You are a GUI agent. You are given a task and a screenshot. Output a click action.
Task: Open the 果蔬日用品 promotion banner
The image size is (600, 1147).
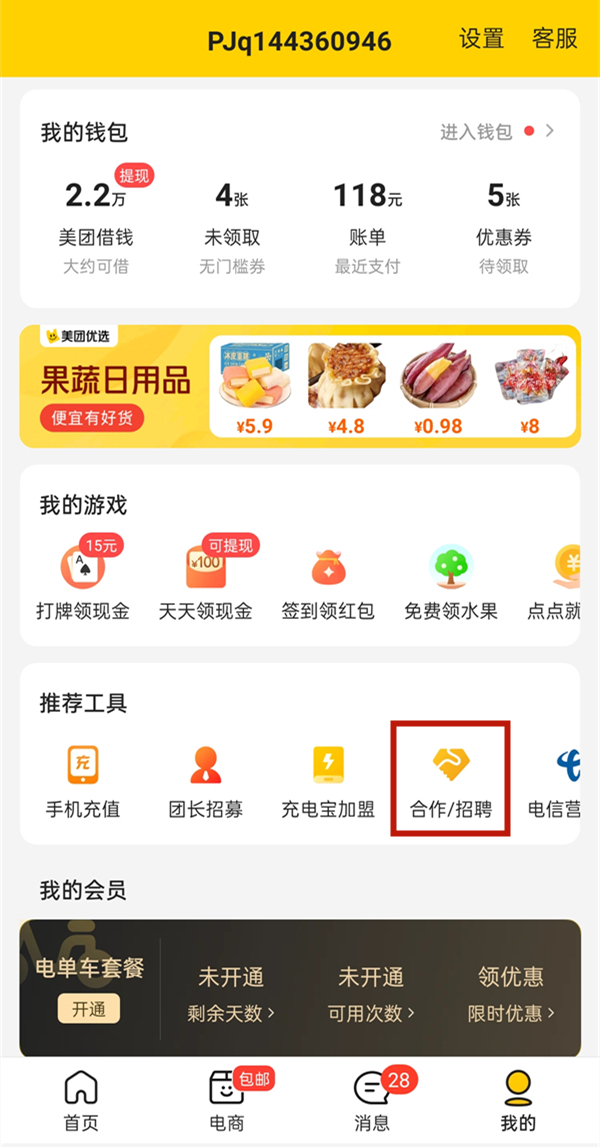(115, 386)
